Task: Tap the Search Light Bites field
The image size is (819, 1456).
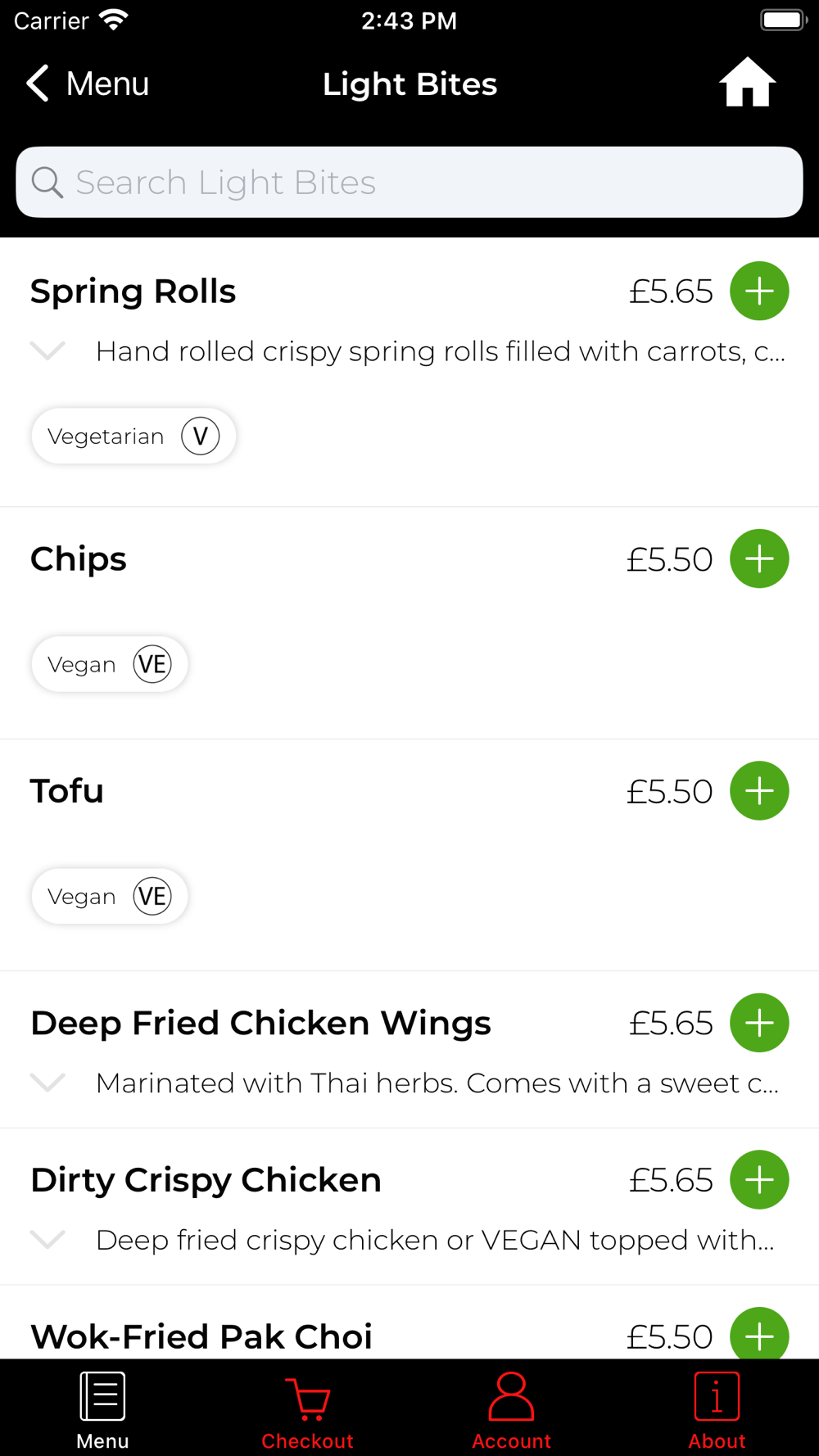Action: click(x=409, y=183)
